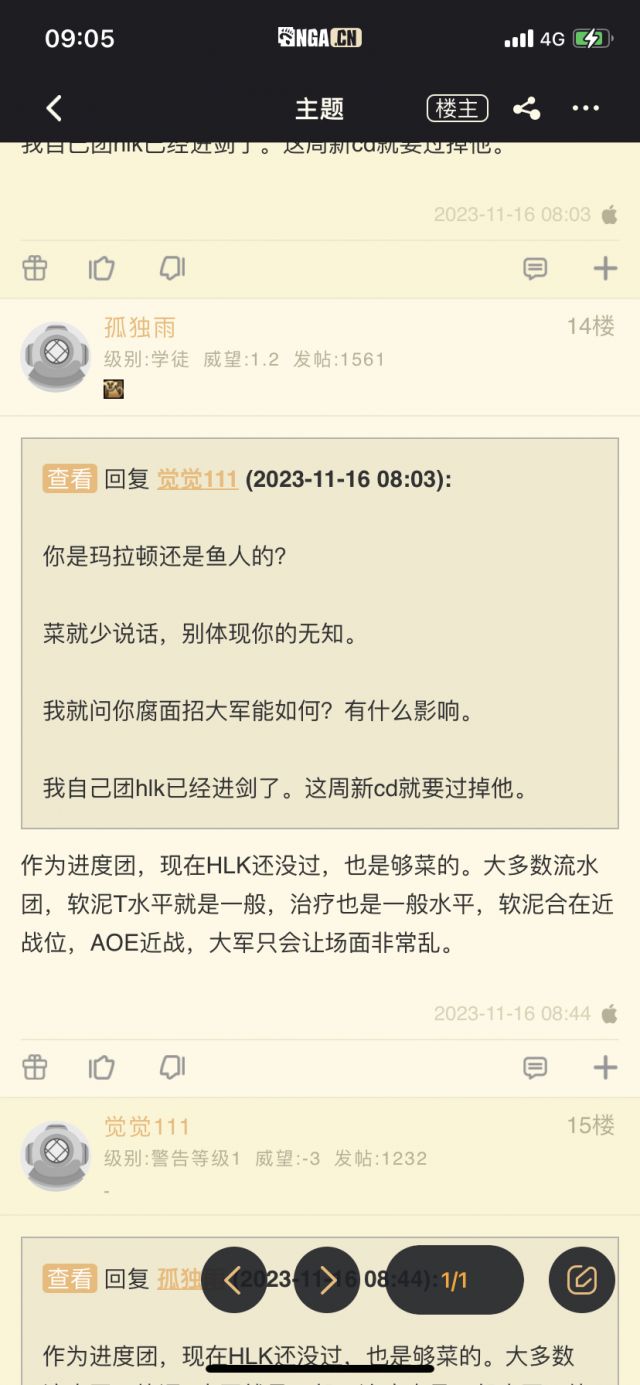
Task: Write a new reply to the thread
Action: pyautogui.click(x=582, y=1280)
